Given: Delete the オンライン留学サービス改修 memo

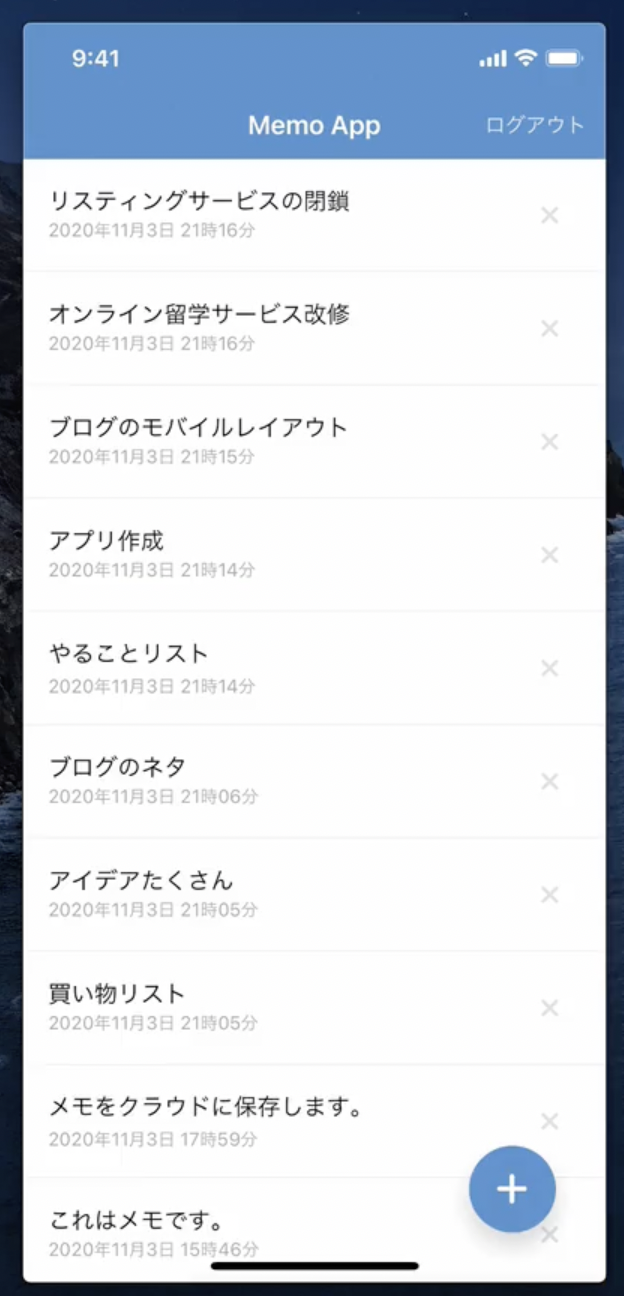Looking at the screenshot, I should click(x=549, y=328).
